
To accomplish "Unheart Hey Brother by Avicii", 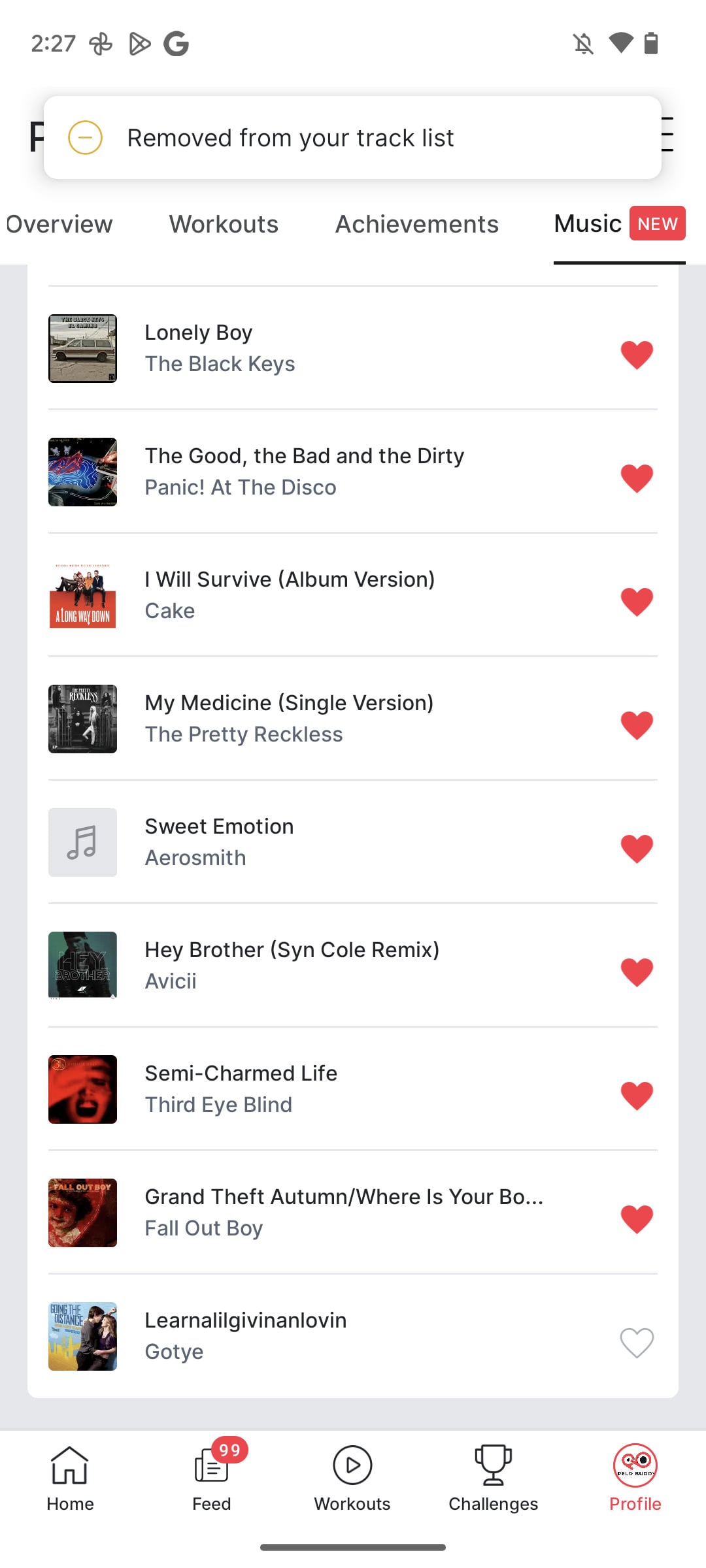I will [637, 971].
